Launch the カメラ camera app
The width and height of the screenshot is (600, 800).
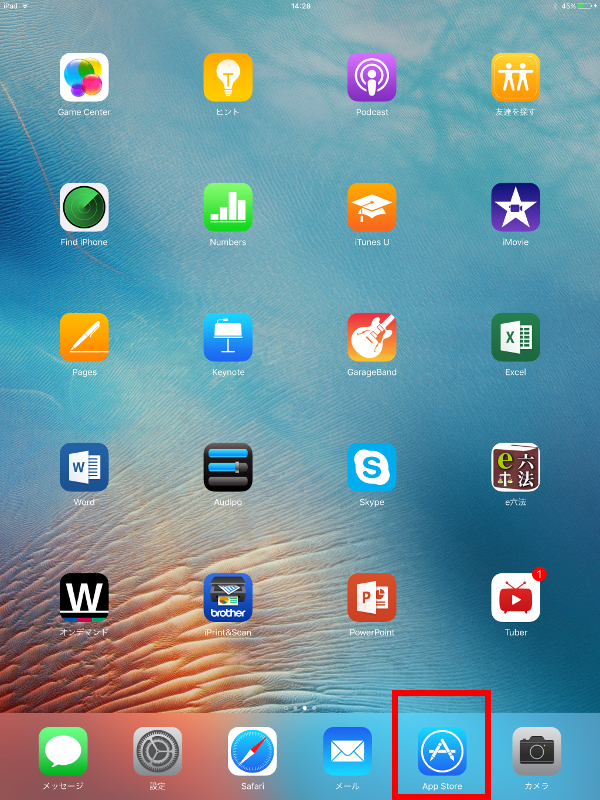click(537, 751)
